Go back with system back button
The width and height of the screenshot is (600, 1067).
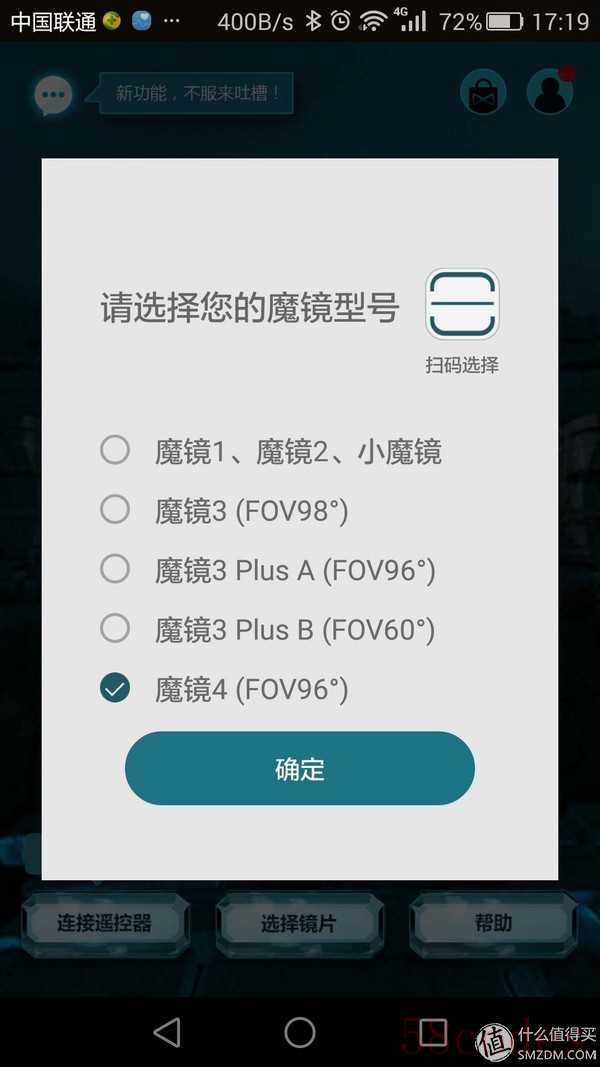coord(167,1032)
